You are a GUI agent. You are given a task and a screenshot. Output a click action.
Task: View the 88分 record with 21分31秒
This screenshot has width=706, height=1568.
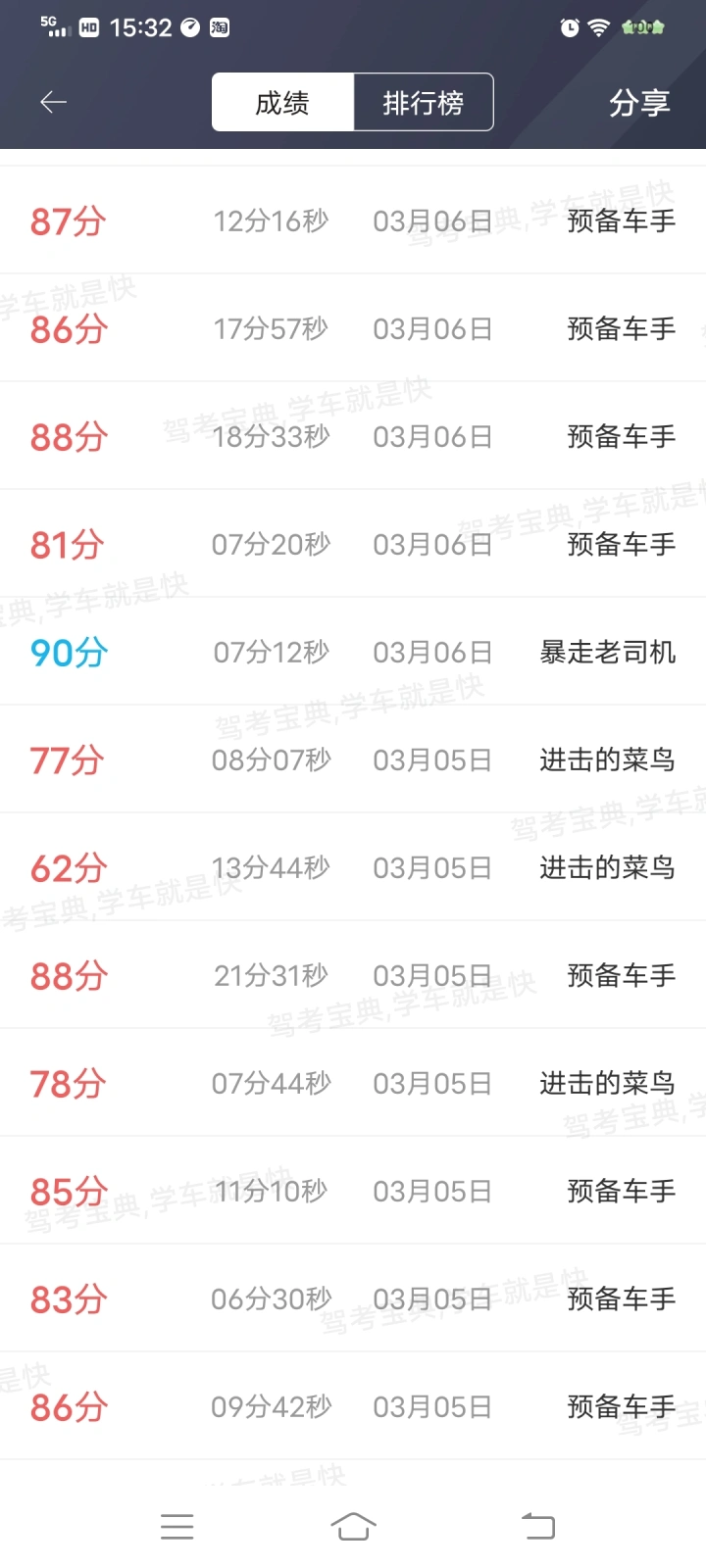[353, 975]
